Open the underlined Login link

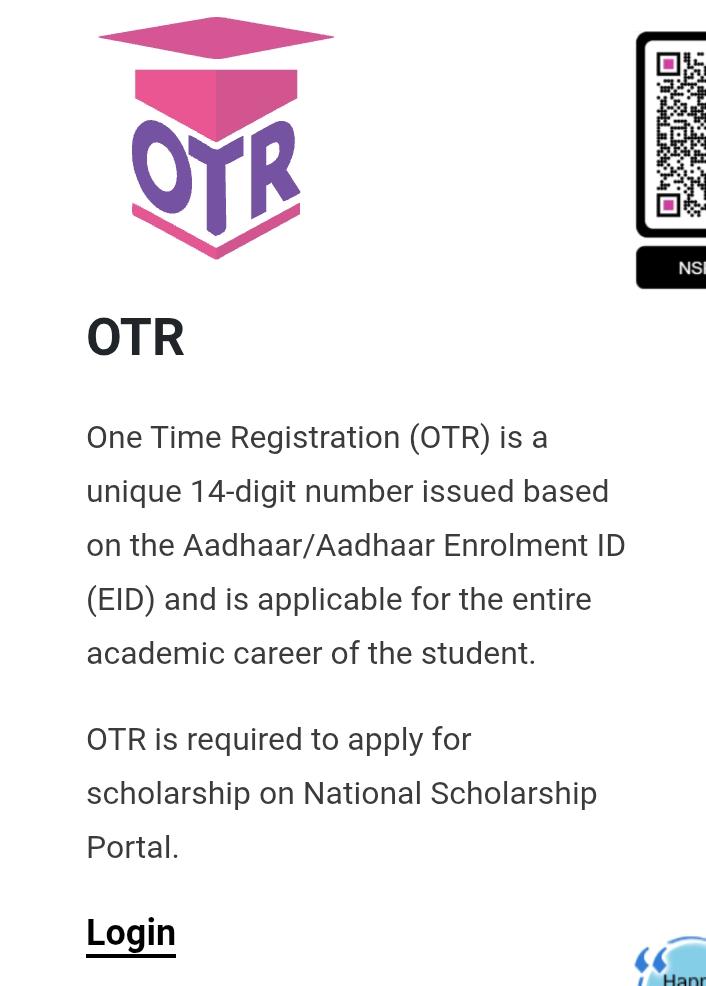click(131, 933)
